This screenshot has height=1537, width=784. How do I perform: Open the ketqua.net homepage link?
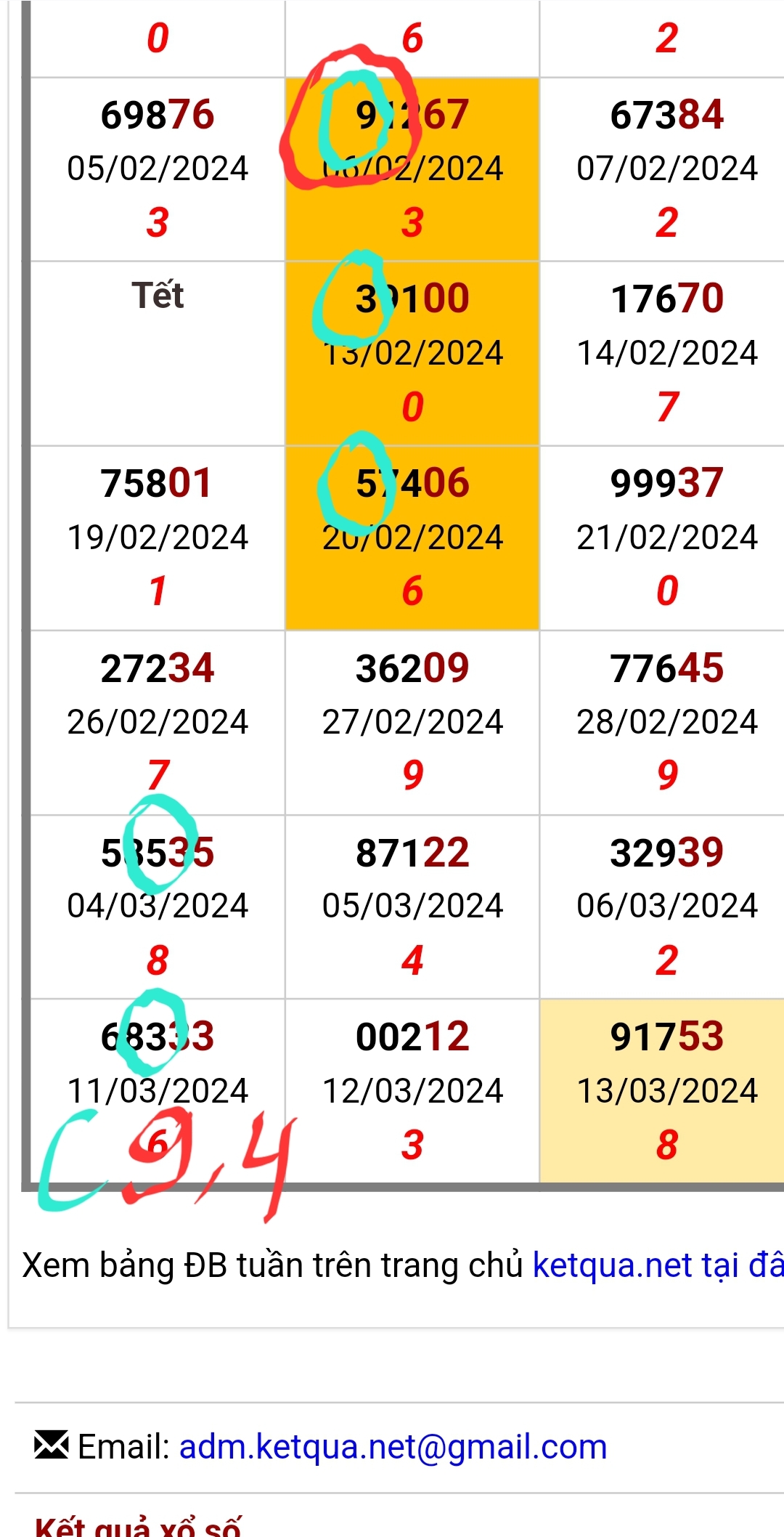coord(658,1265)
